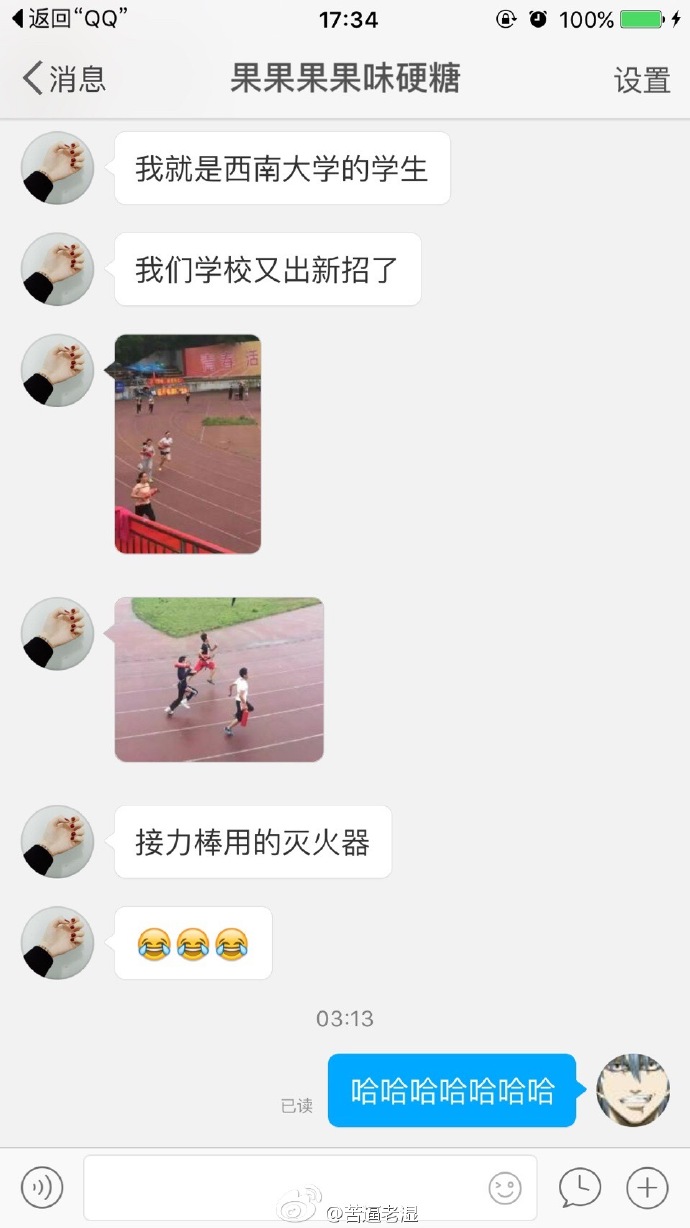This screenshot has height=1228, width=690.
Task: Open my own avatar beside 哈哈哈哈哈哈哈
Action: (x=633, y=1090)
